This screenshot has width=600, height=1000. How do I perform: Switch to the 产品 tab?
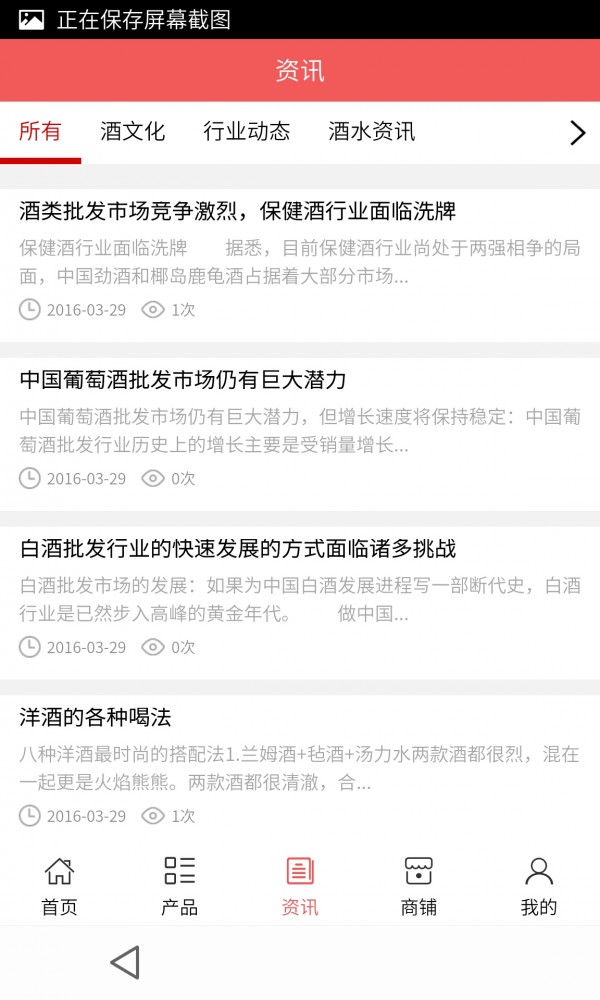(179, 886)
